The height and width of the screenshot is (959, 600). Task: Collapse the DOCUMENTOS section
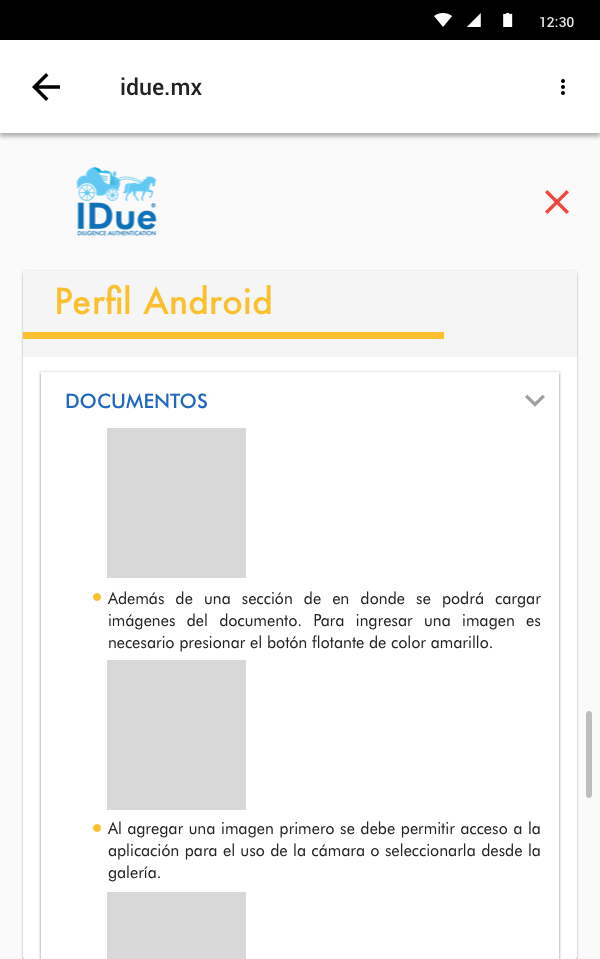535,401
